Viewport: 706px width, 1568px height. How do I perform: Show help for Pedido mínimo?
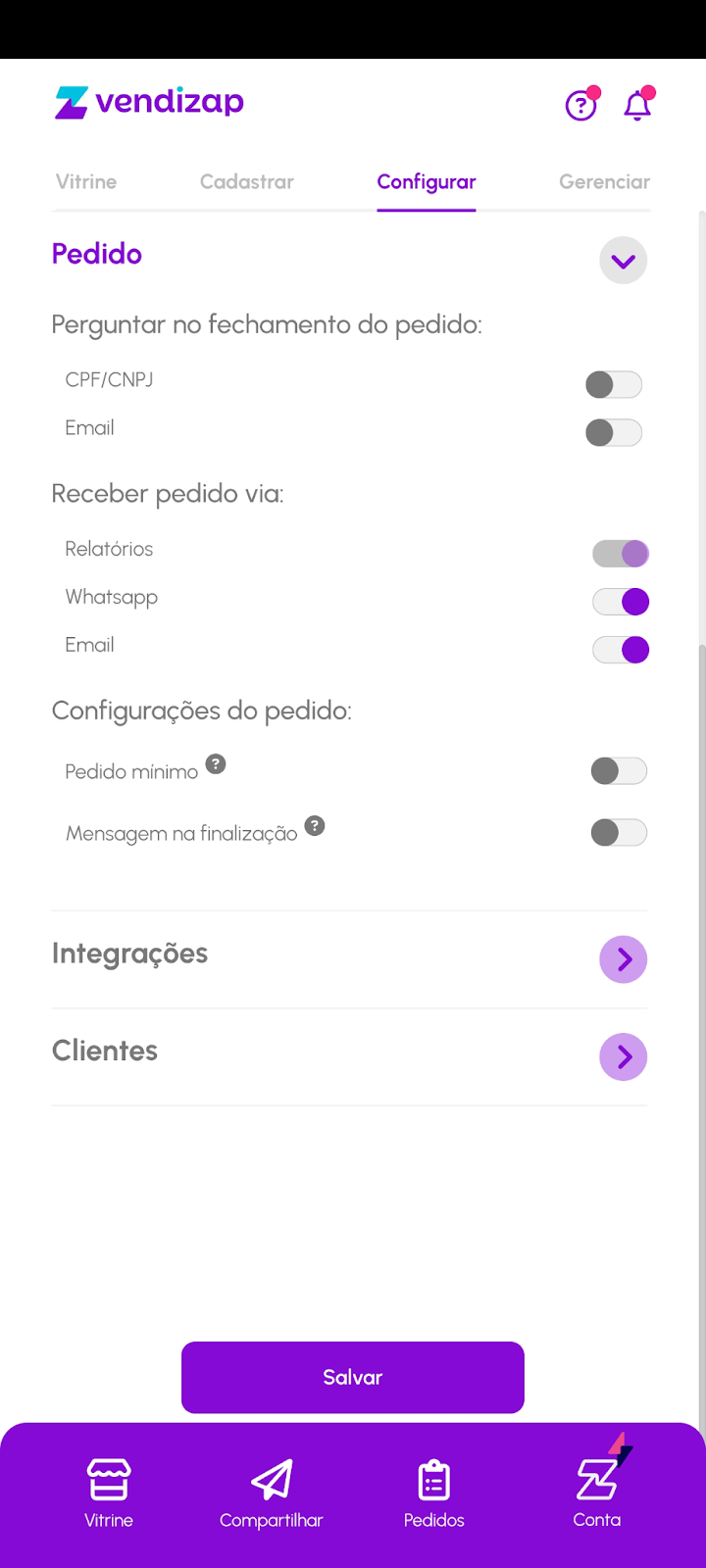point(216,764)
